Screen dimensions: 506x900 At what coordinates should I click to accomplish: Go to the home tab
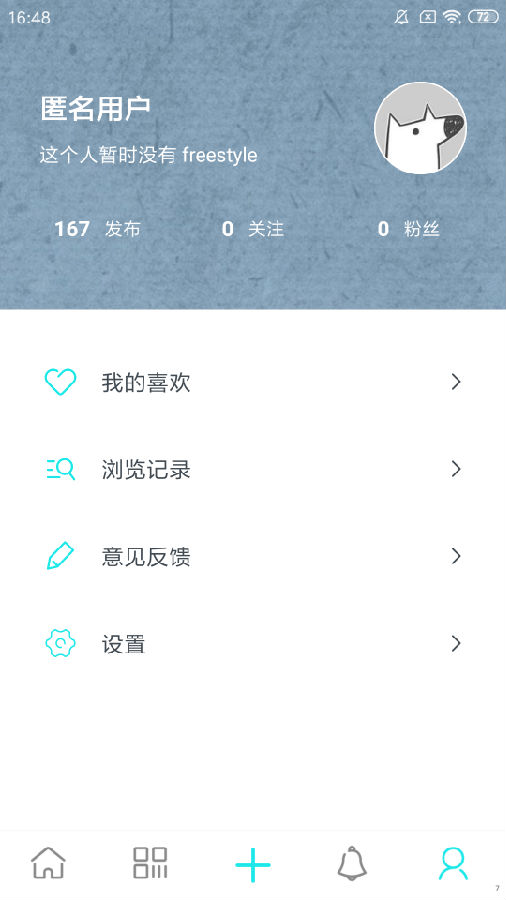(48, 863)
